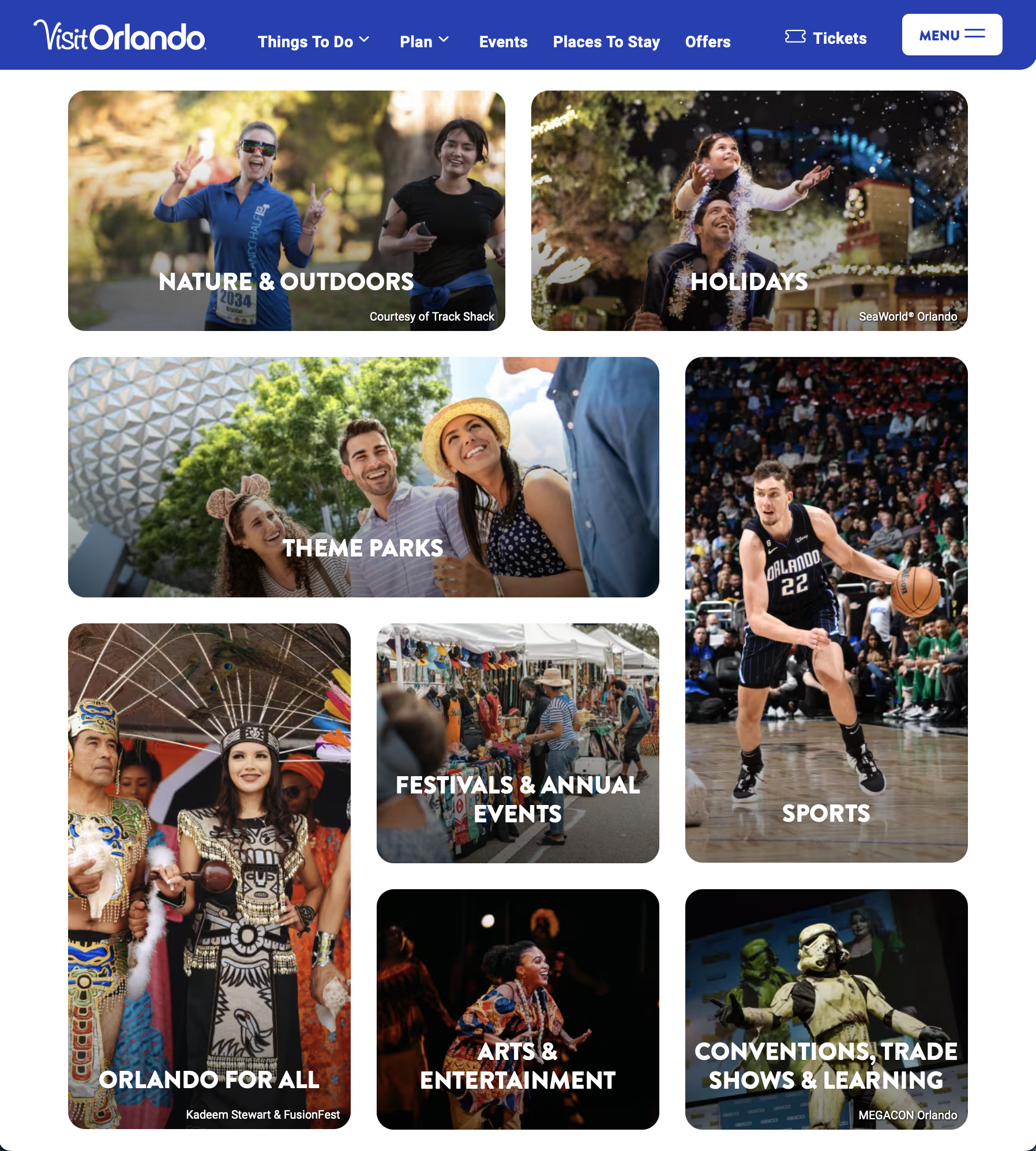Image resolution: width=1036 pixels, height=1151 pixels.
Task: Go to Places To Stay
Action: click(x=606, y=42)
